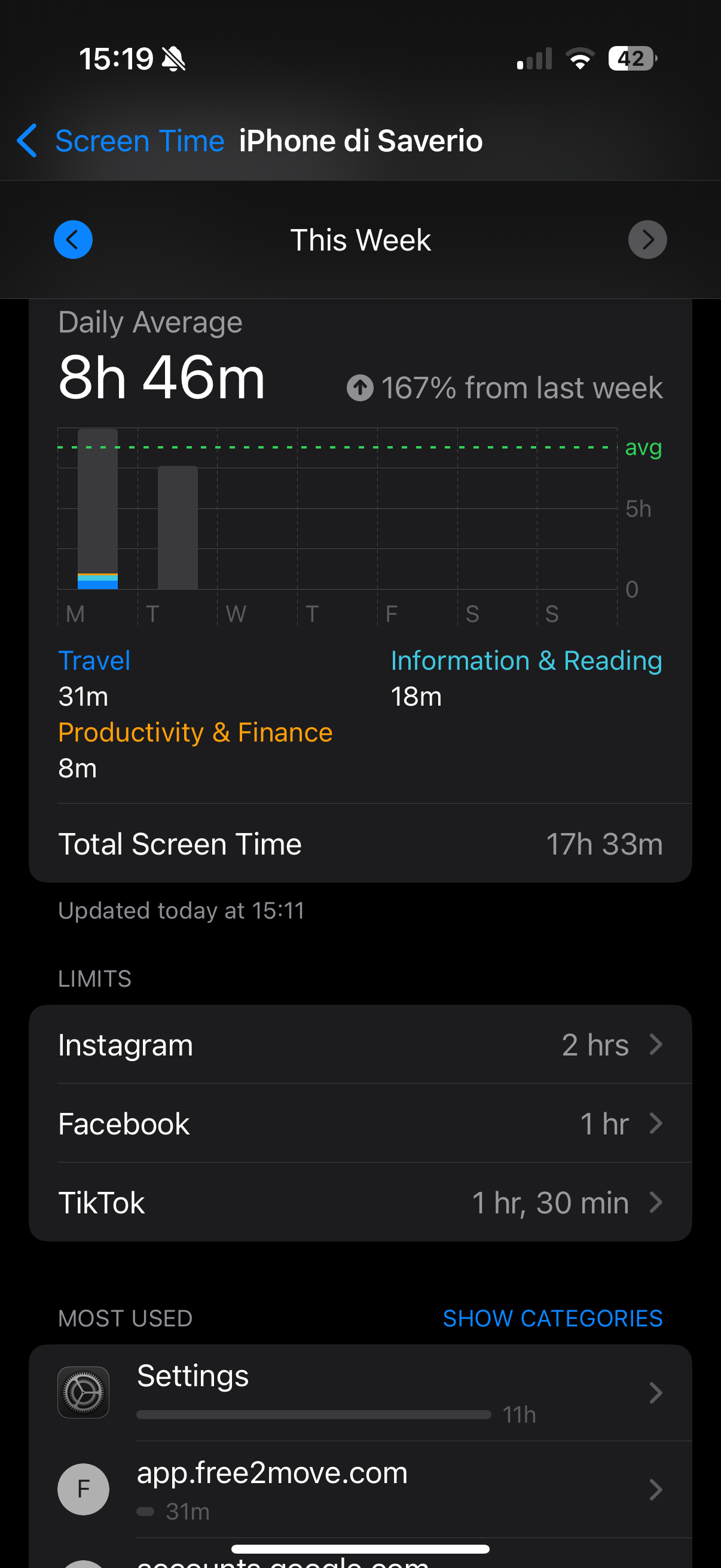The image size is (721, 1568).
Task: Go back to Screen Time
Action: [x=121, y=141]
